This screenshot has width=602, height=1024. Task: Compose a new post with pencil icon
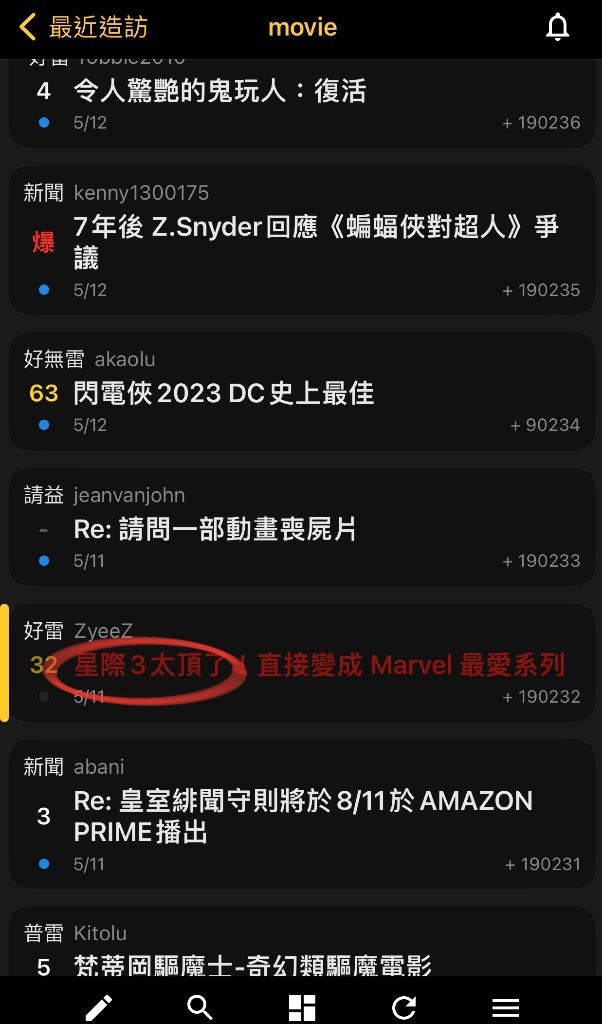pos(99,1008)
